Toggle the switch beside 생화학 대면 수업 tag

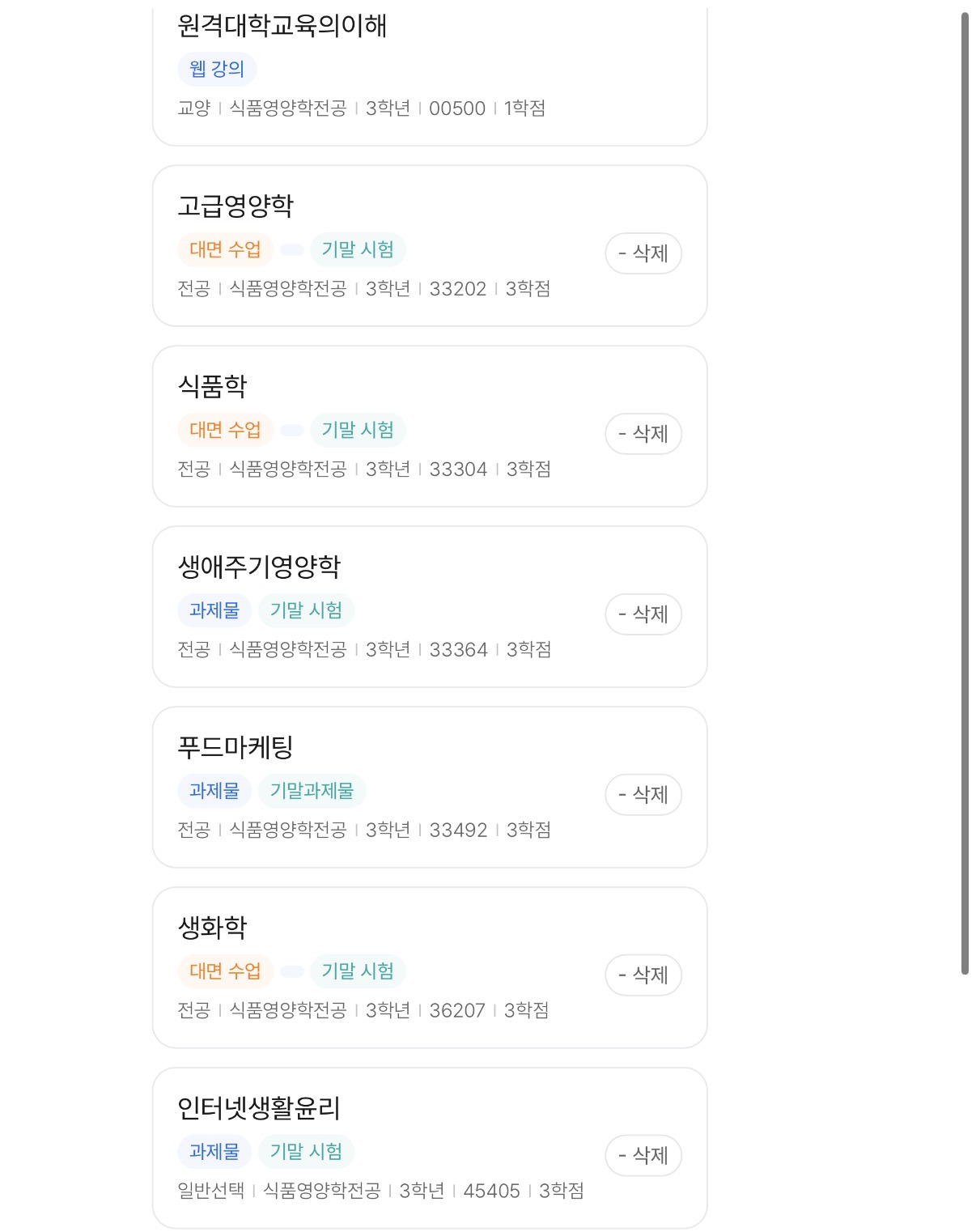point(291,971)
